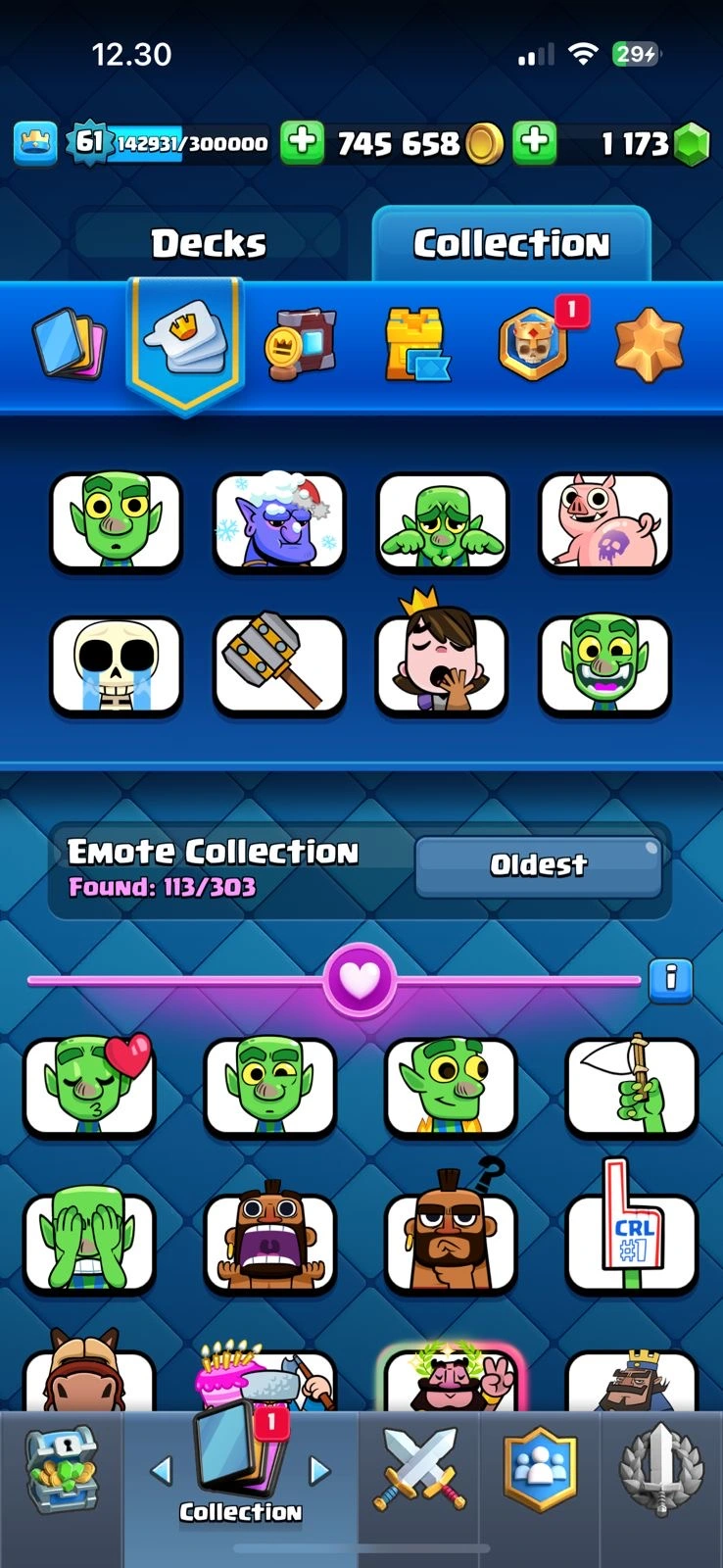Screen dimensions: 723x1568
Task: Change the Oldest sort order
Action: [538, 864]
